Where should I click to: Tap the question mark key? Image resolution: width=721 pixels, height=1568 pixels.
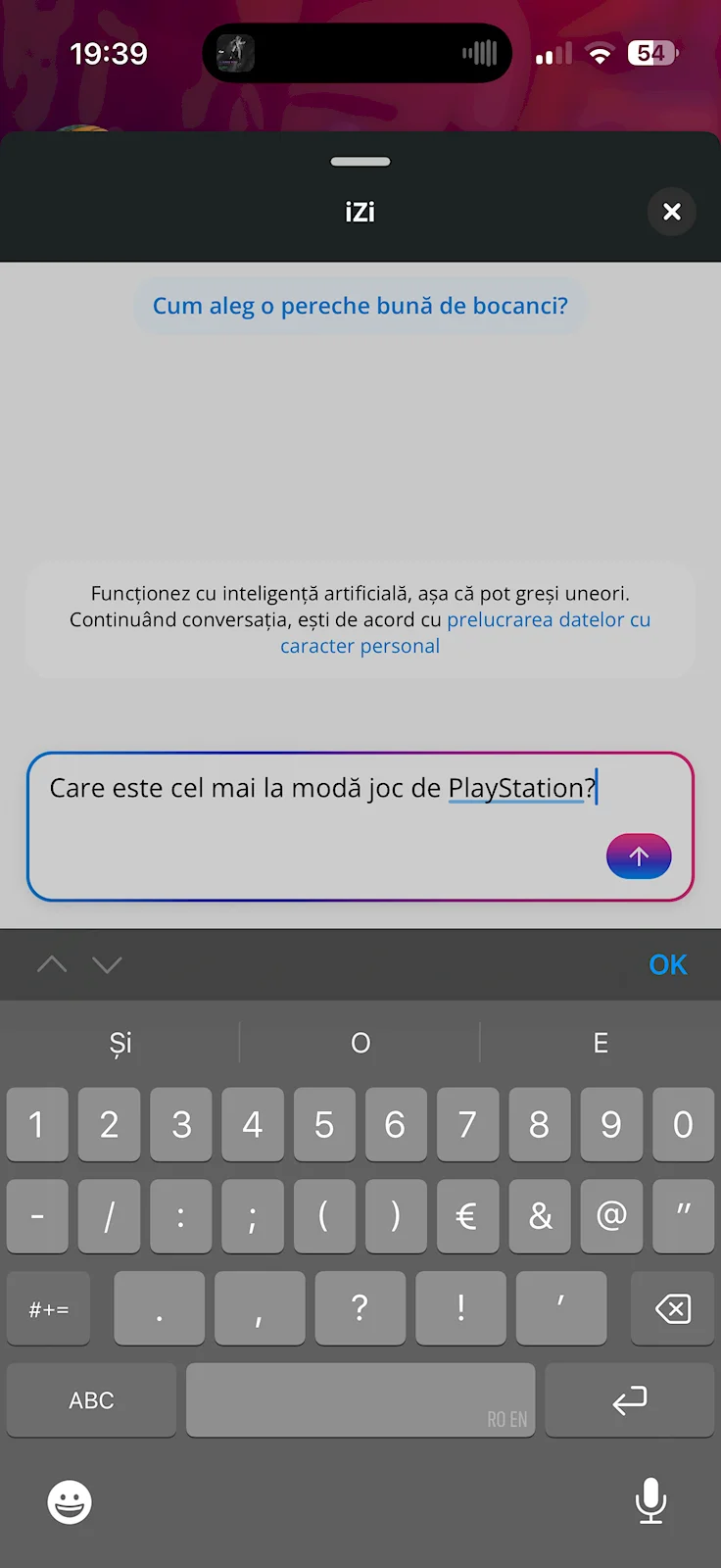pos(360,1307)
